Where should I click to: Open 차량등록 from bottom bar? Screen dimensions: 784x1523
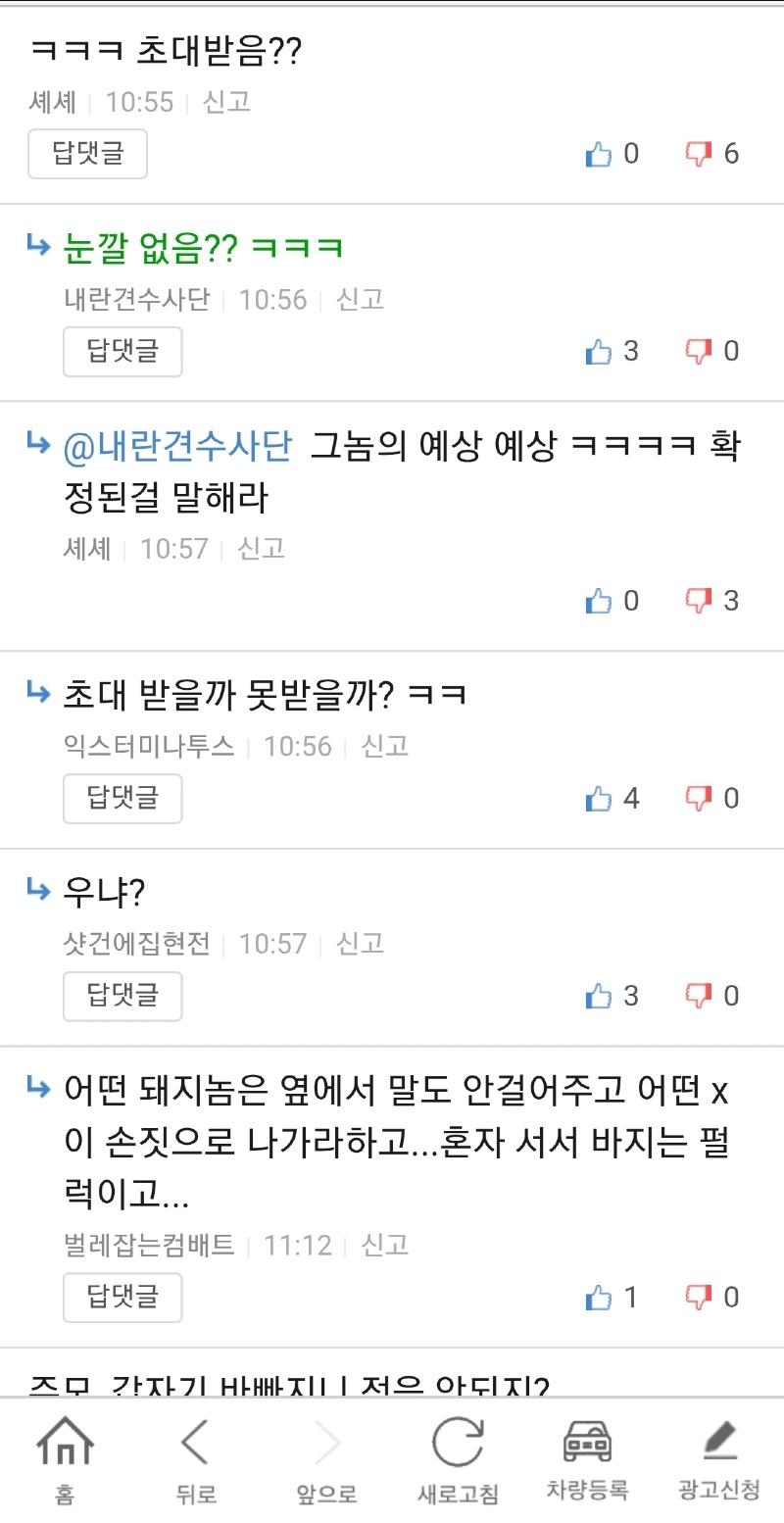point(587,1458)
